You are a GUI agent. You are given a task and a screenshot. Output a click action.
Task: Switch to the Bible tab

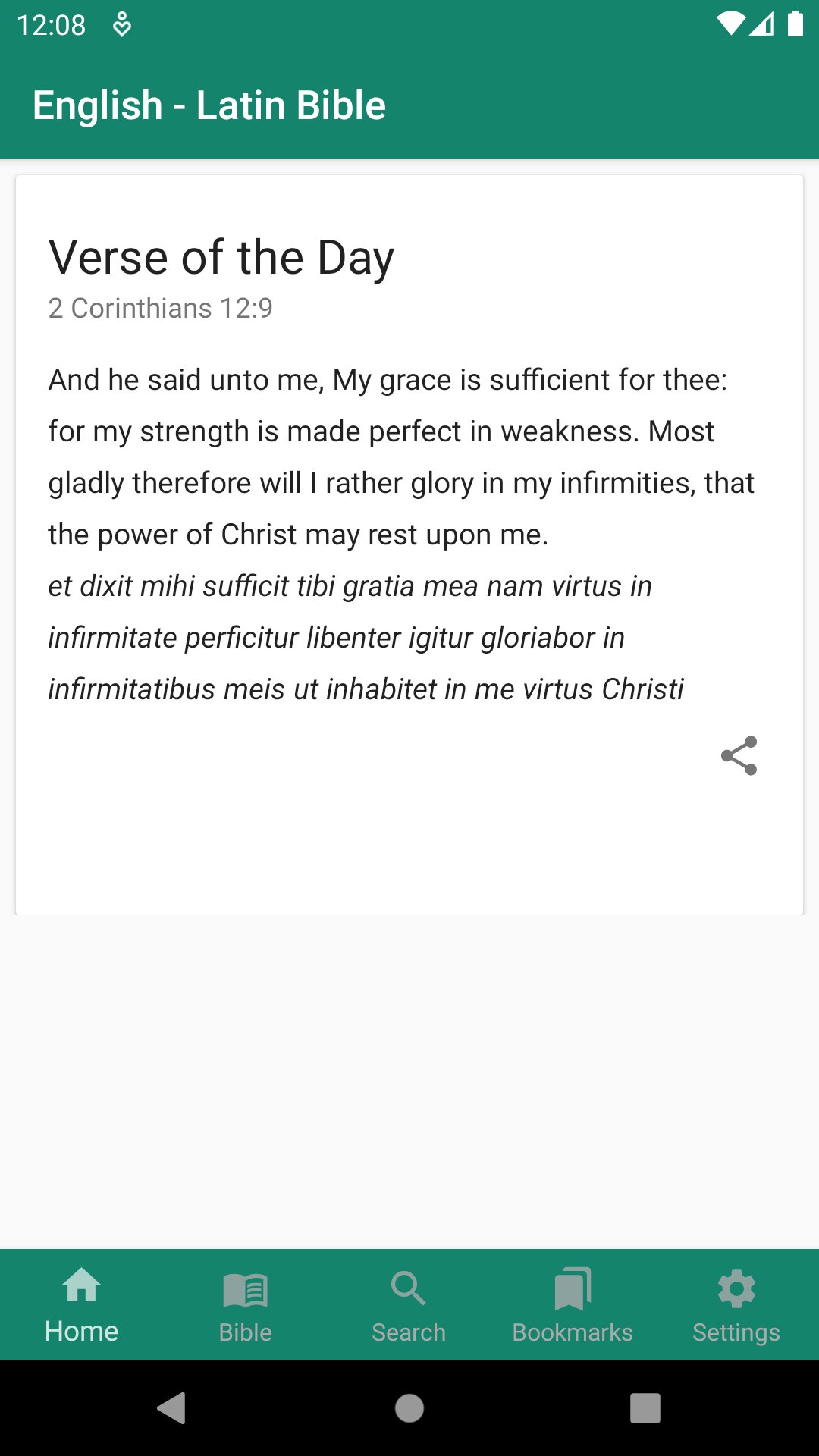[245, 1304]
